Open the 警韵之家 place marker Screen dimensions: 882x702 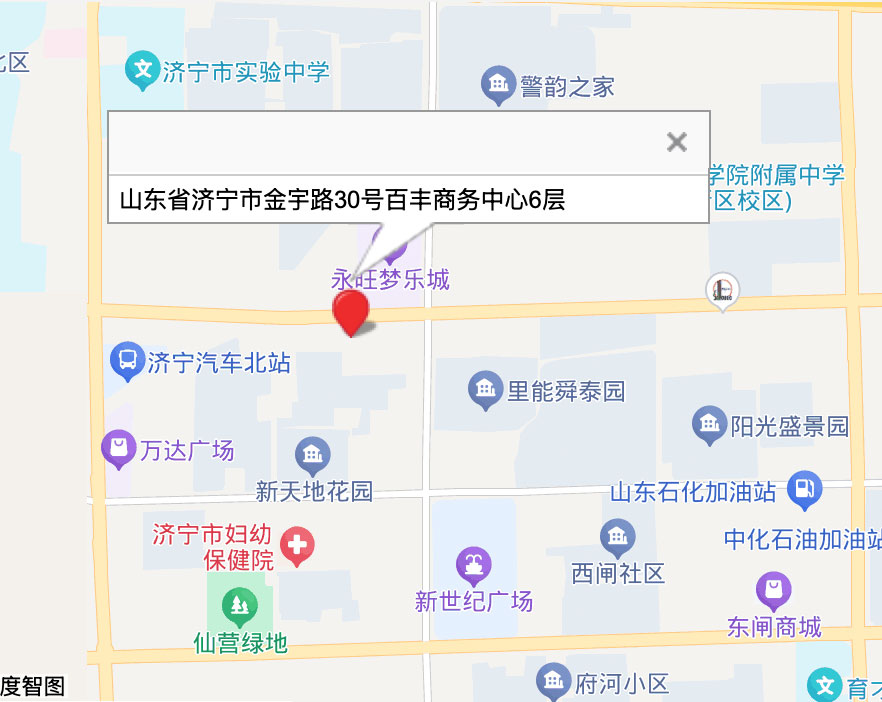(x=498, y=86)
